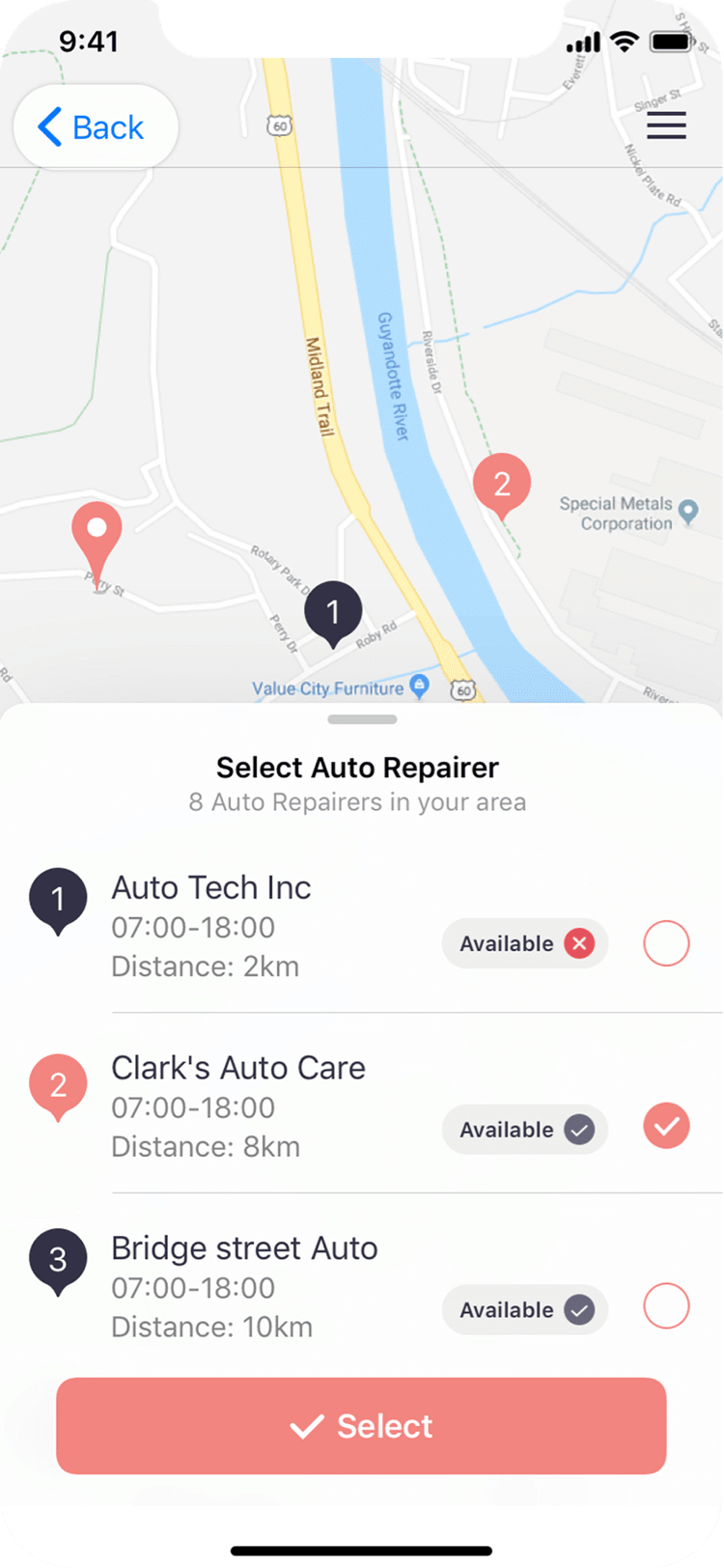Viewport: 724px width, 1568px height.
Task: Confirm choice with the Select button
Action: coord(361,1426)
